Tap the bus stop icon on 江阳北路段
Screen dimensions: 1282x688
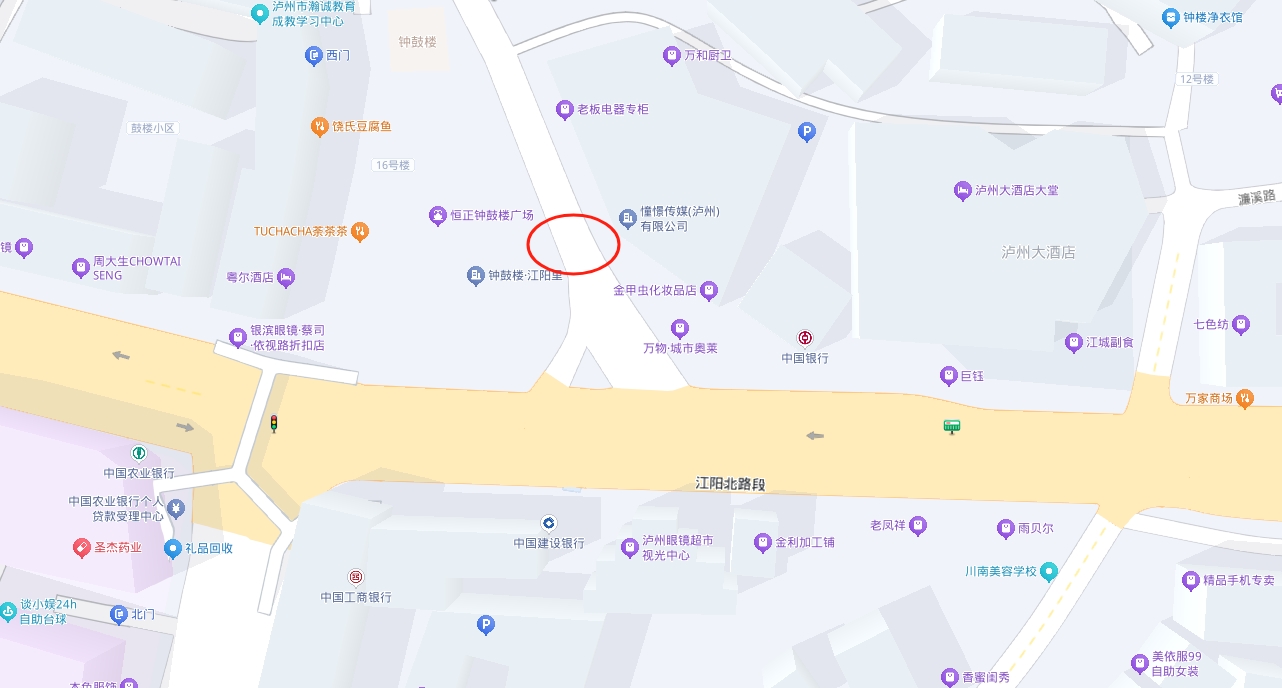pyautogui.click(x=952, y=426)
